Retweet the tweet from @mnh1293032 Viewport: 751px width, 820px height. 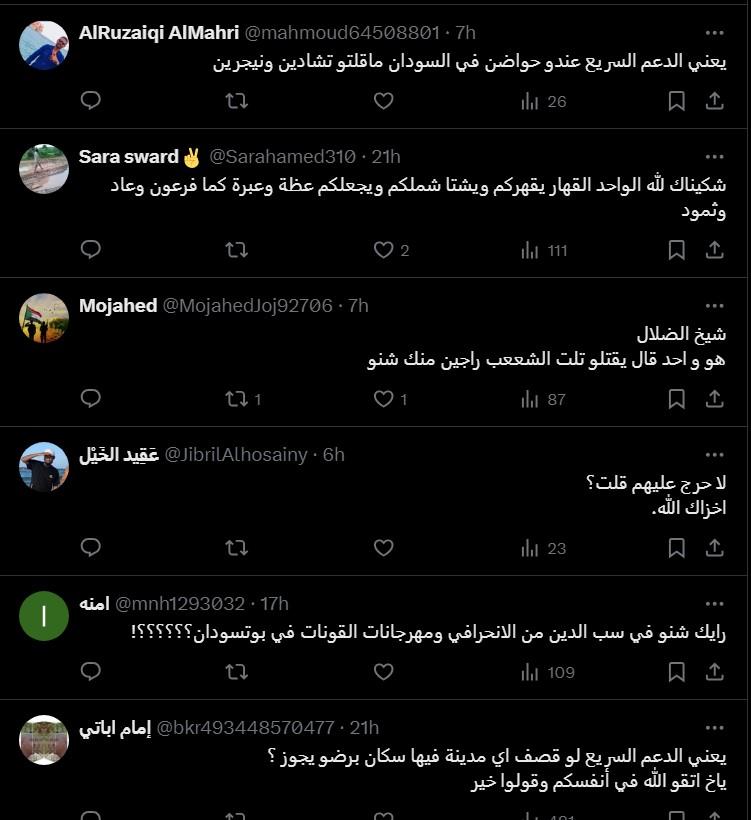[237, 672]
